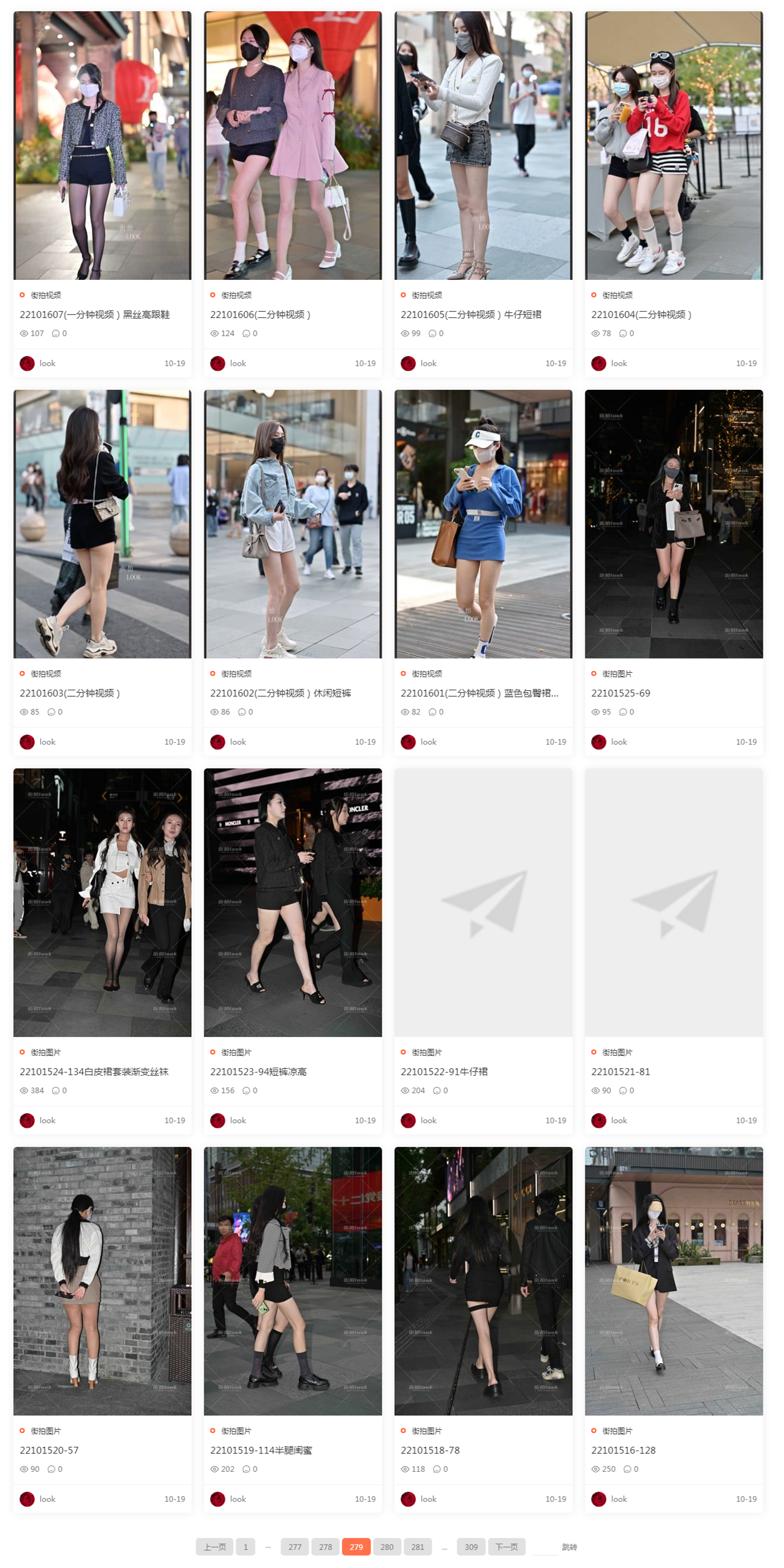Image resolution: width=784 pixels, height=1568 pixels.
Task: Select page 278
Action: click(x=325, y=1547)
